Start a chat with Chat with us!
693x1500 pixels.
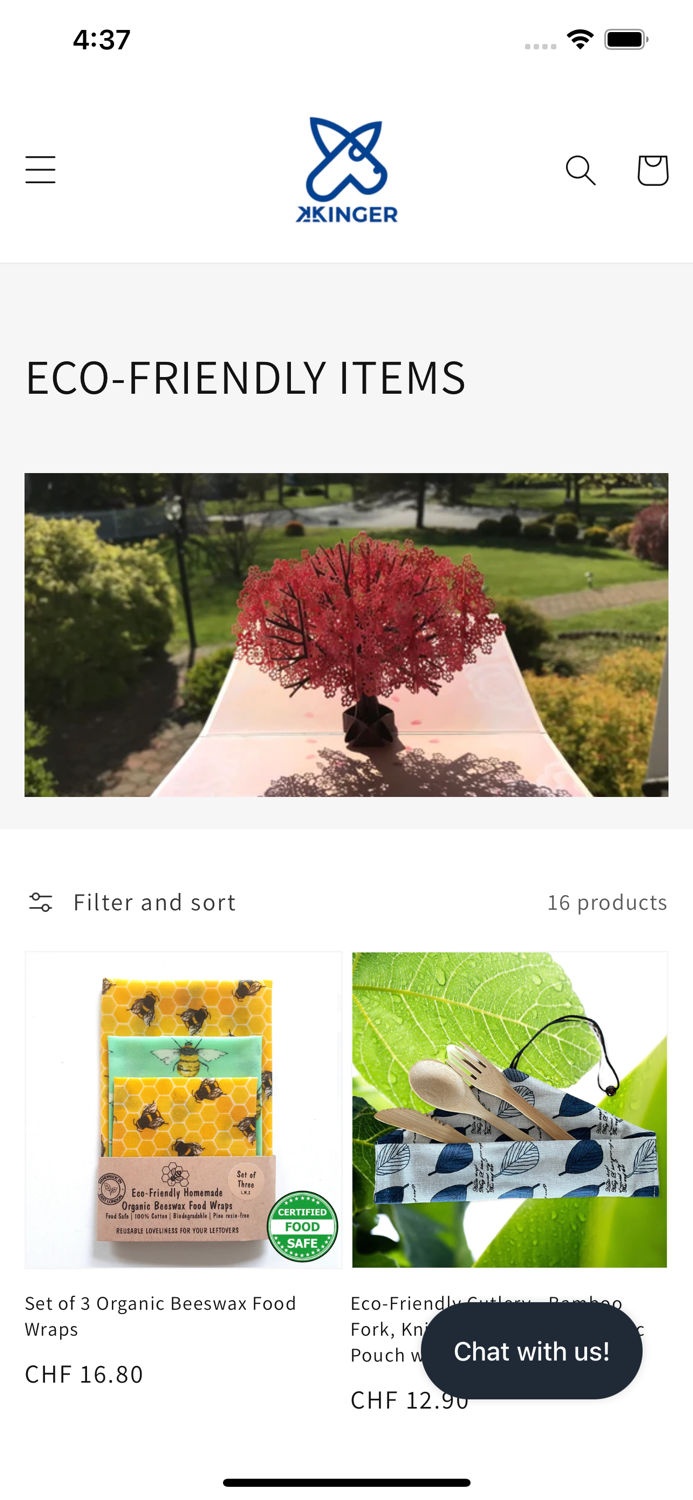(x=531, y=1352)
